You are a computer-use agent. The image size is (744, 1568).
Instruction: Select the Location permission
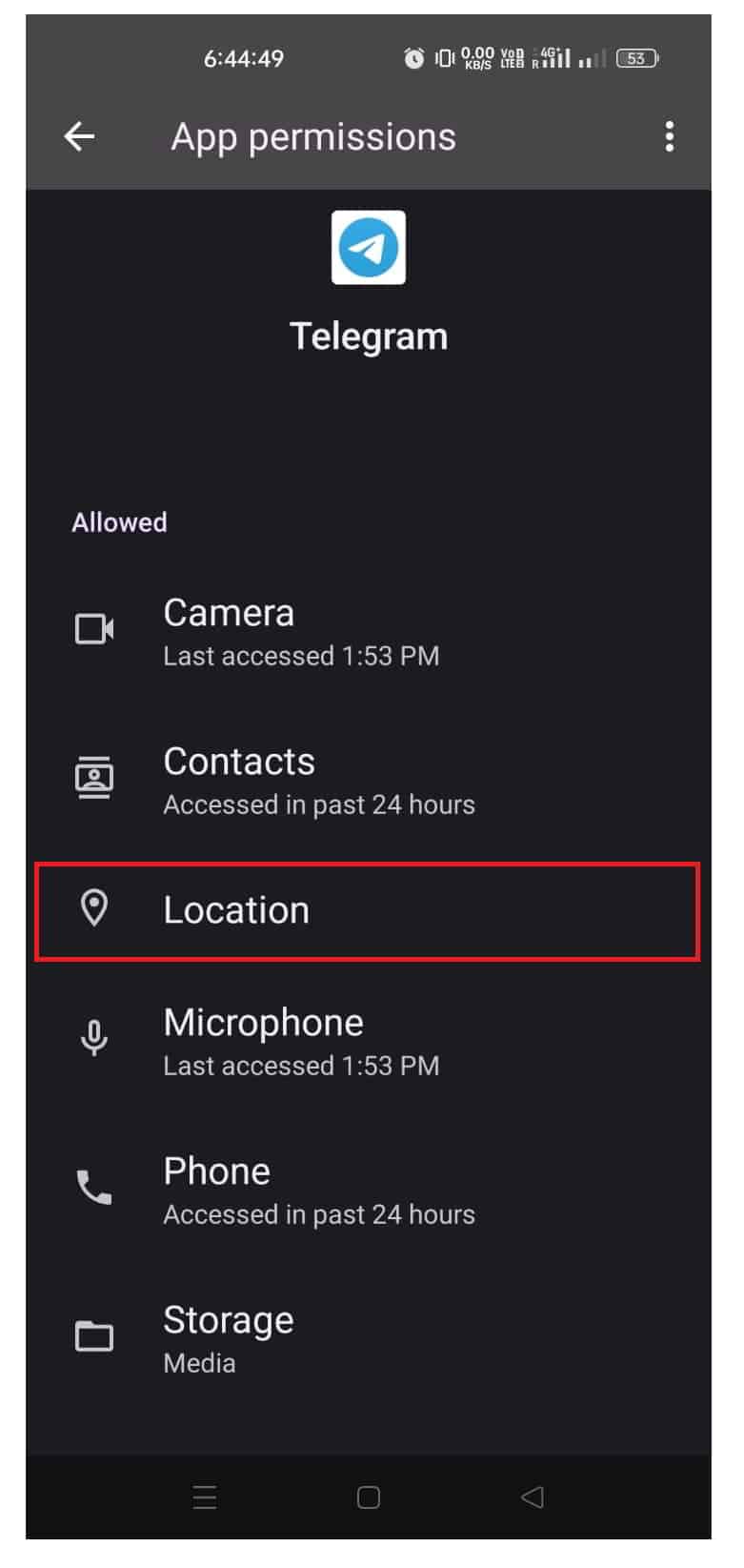(367, 910)
